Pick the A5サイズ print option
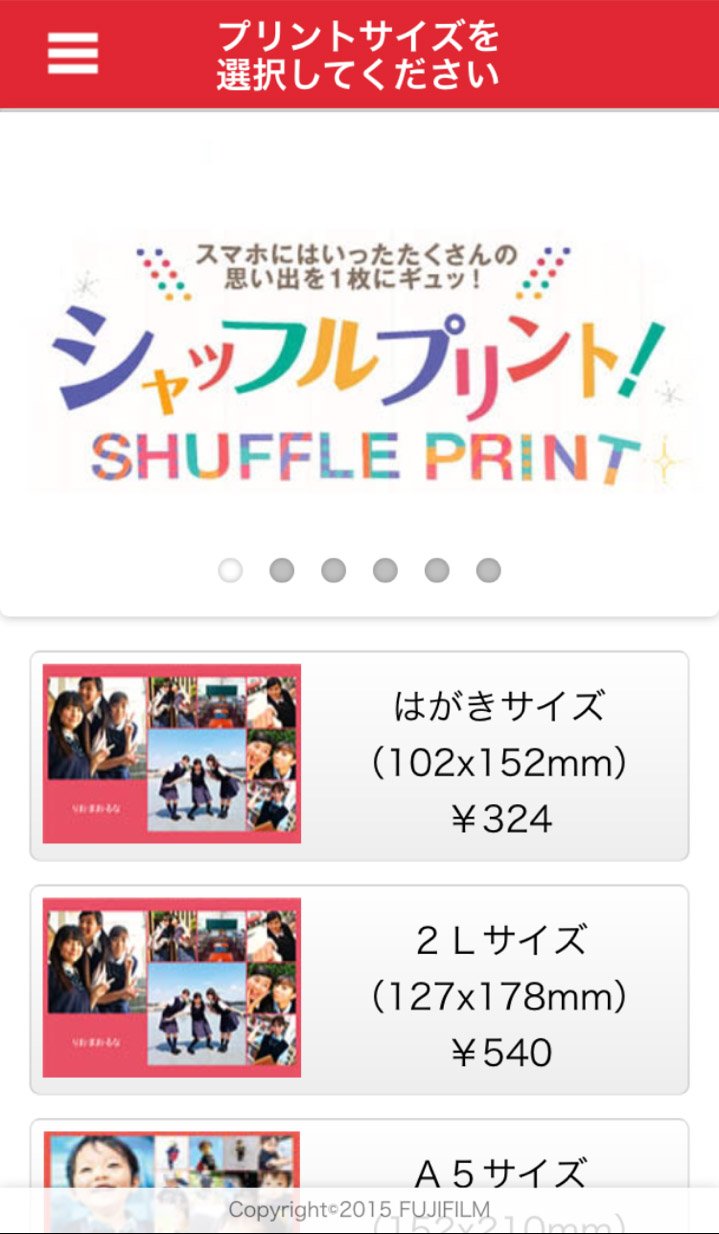Viewport: 719px width, 1234px height. tap(359, 1165)
